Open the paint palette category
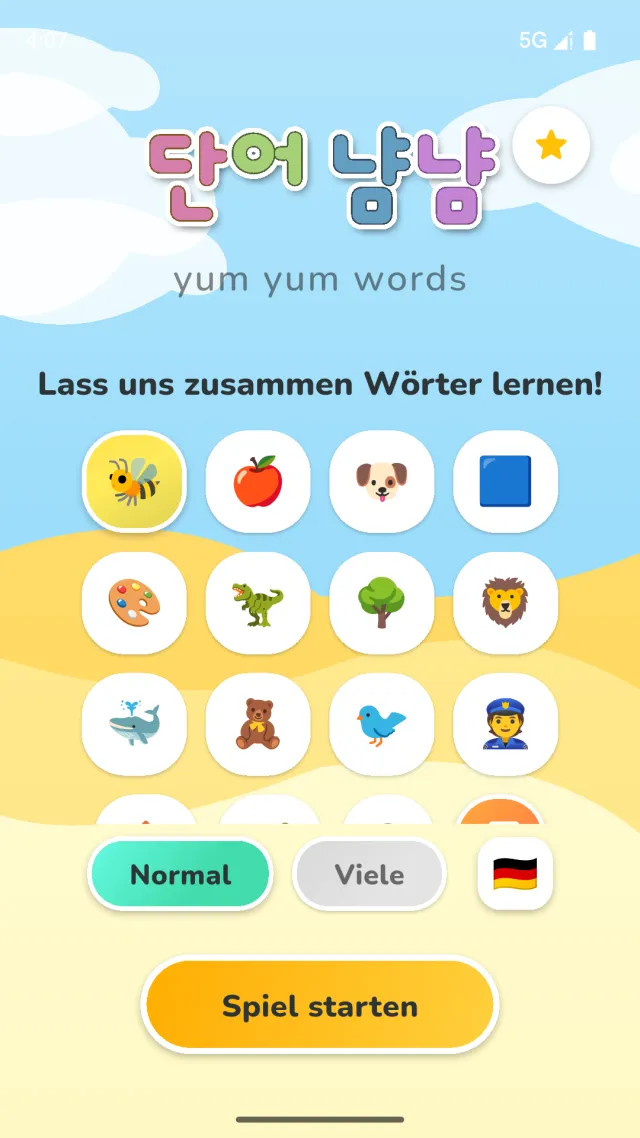The image size is (640, 1138). tap(134, 603)
